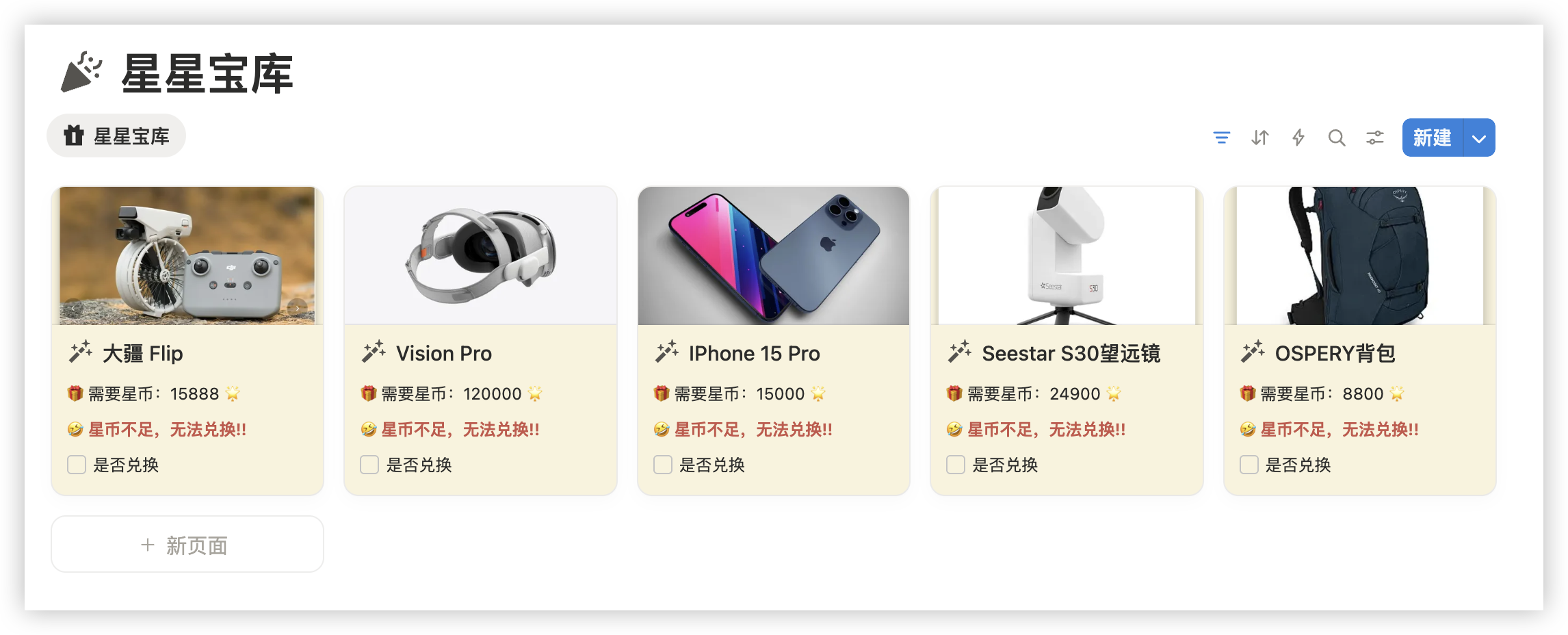Check 是否兑换 for Vision Pro
Viewport: 1568px width, 635px height.
(369, 465)
